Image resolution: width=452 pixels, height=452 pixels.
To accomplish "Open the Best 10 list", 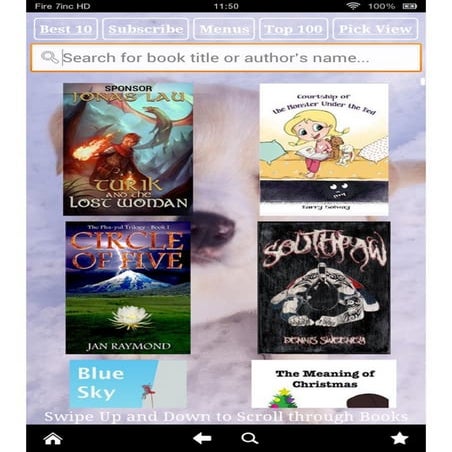I will click(66, 29).
